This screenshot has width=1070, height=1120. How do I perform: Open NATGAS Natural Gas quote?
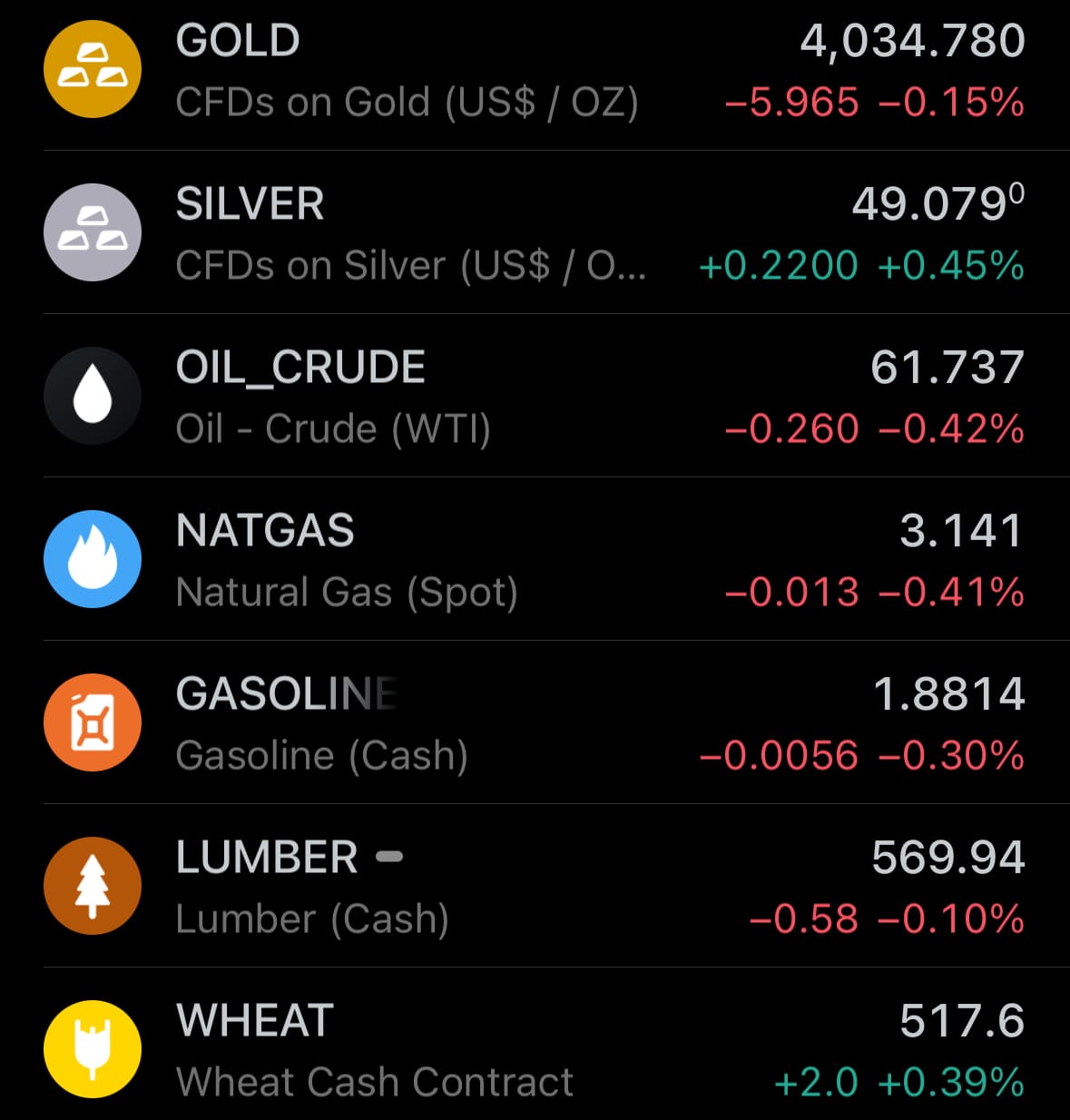535,560
